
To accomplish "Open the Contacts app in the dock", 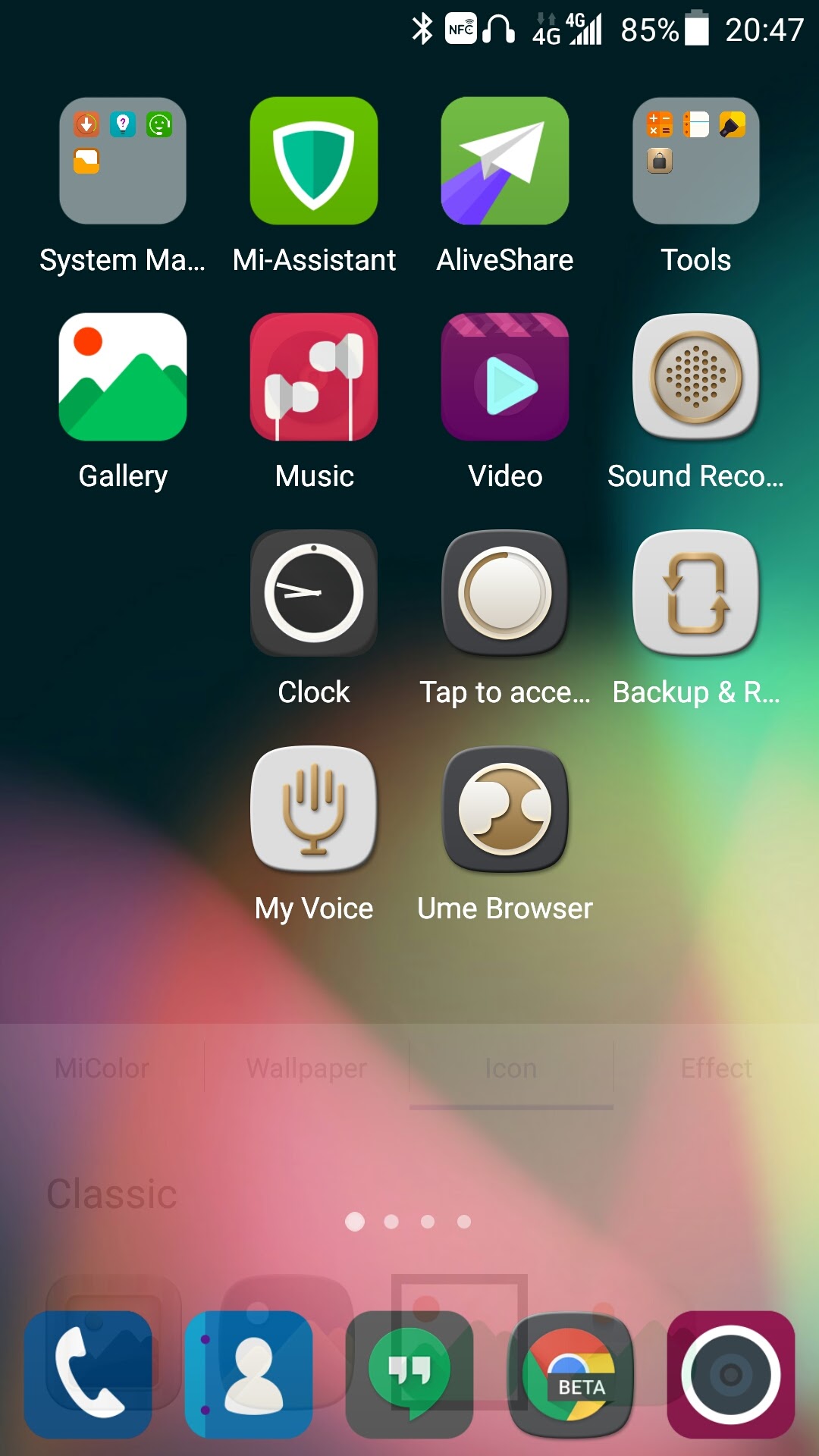I will tap(249, 1375).
